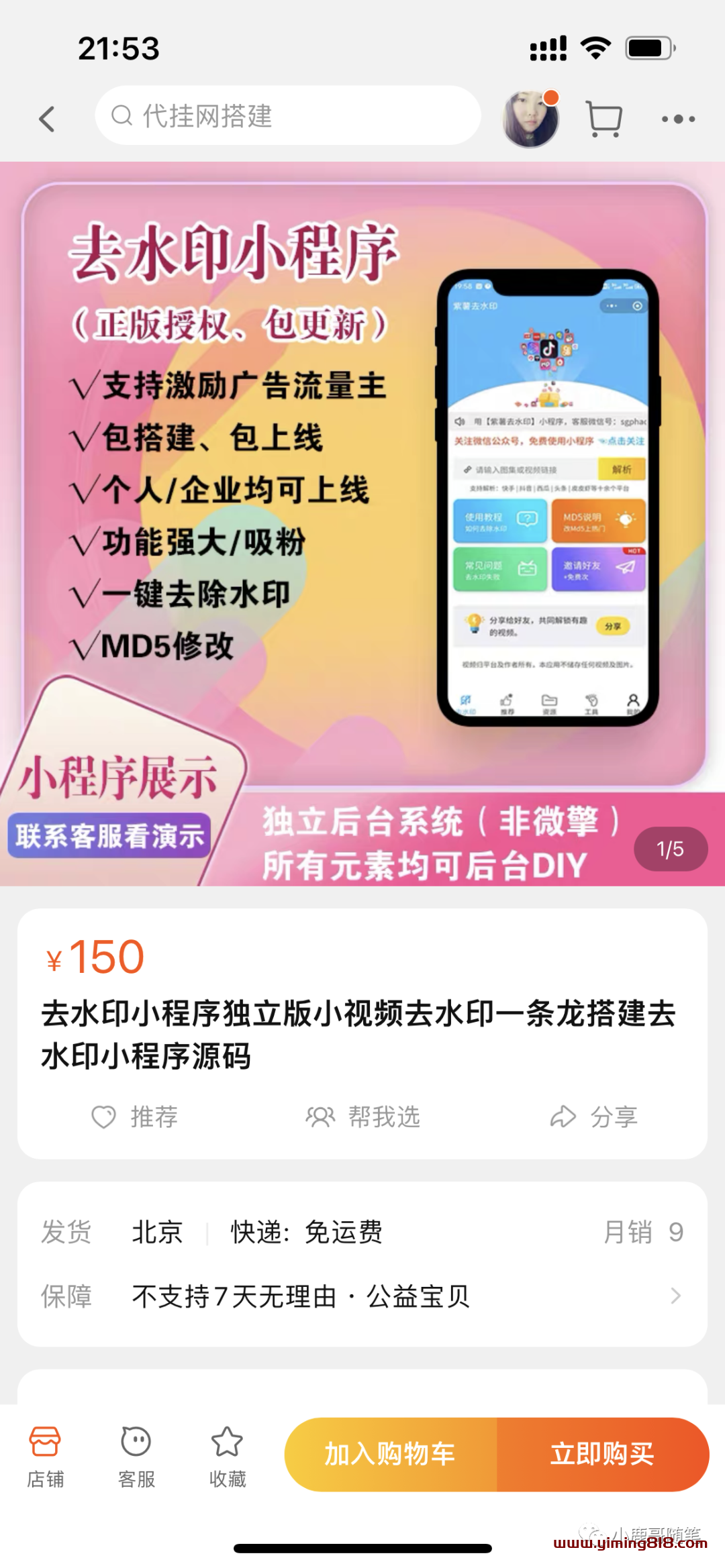Add item to favorites with 收藏
725x1568 pixels.
(x=228, y=1455)
